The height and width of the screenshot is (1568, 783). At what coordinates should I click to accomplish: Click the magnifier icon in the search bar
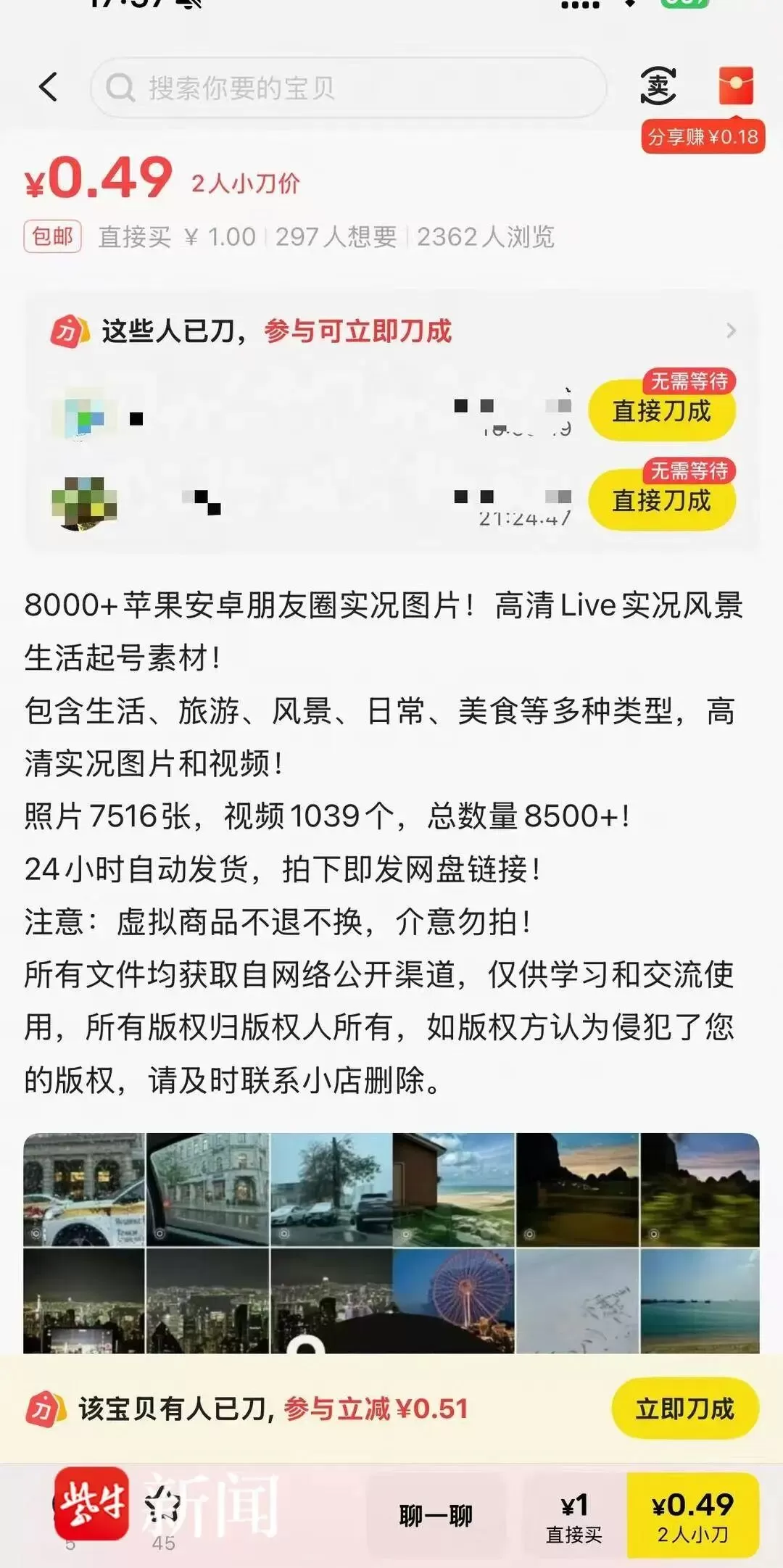coord(120,86)
